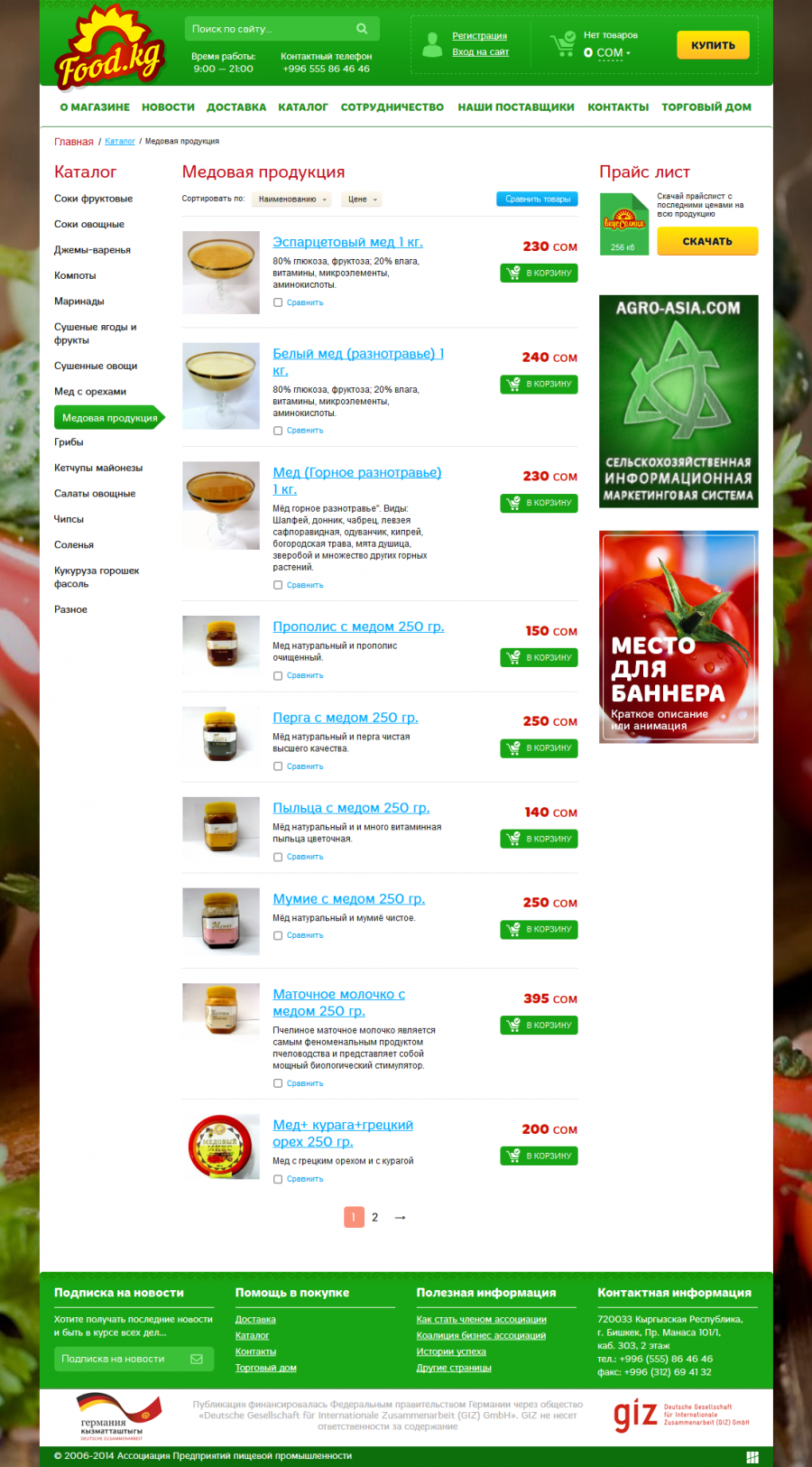Select Соки фруктовые in catalog
This screenshot has width=812, height=1467.
point(93,199)
